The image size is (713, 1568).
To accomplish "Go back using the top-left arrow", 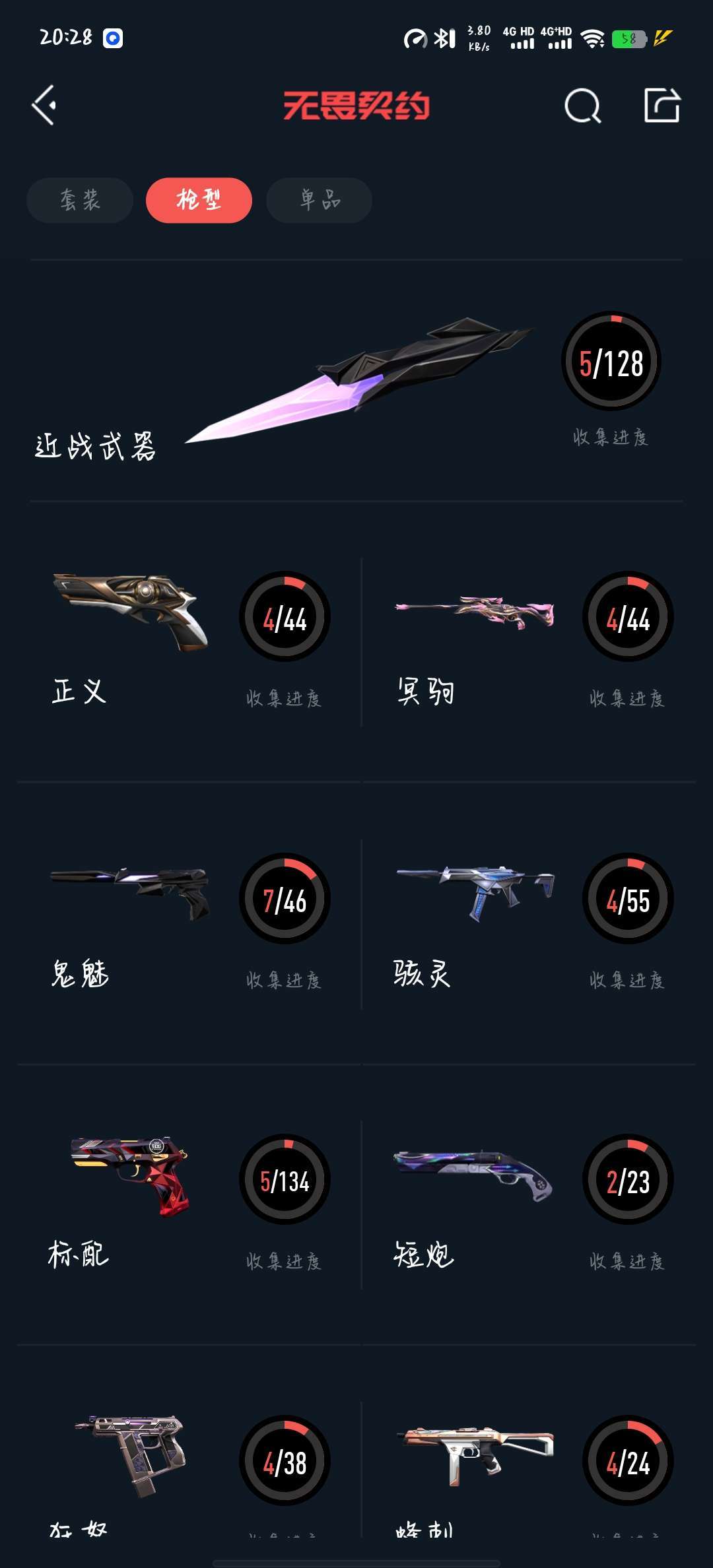I will tap(44, 106).
